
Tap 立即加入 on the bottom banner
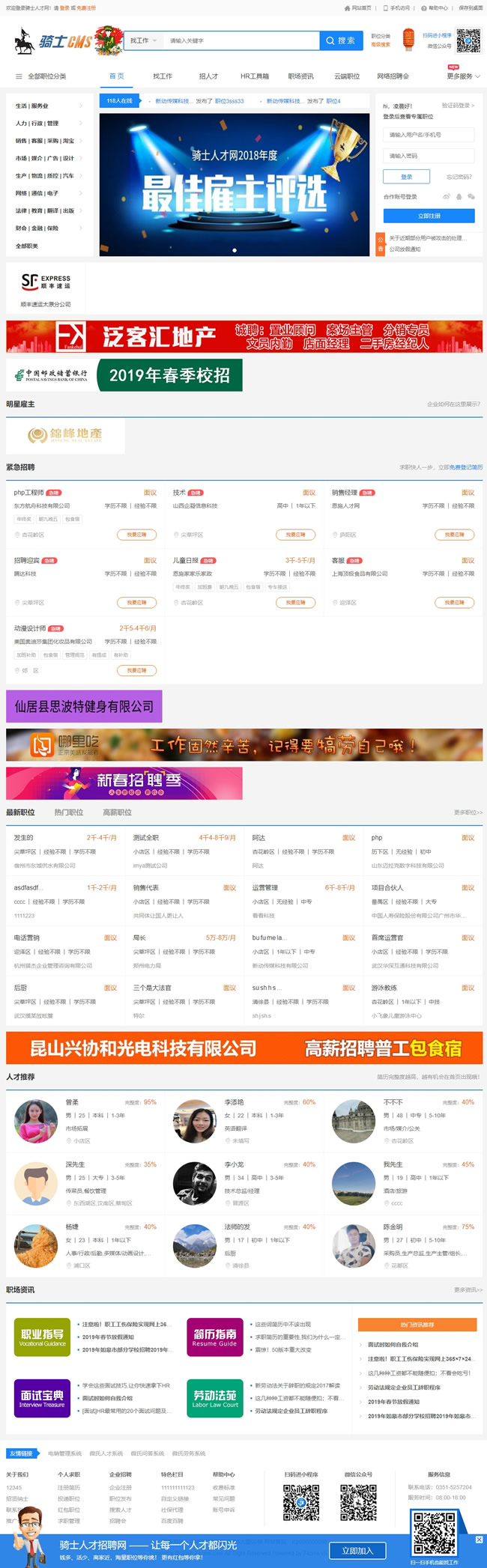click(x=361, y=1551)
